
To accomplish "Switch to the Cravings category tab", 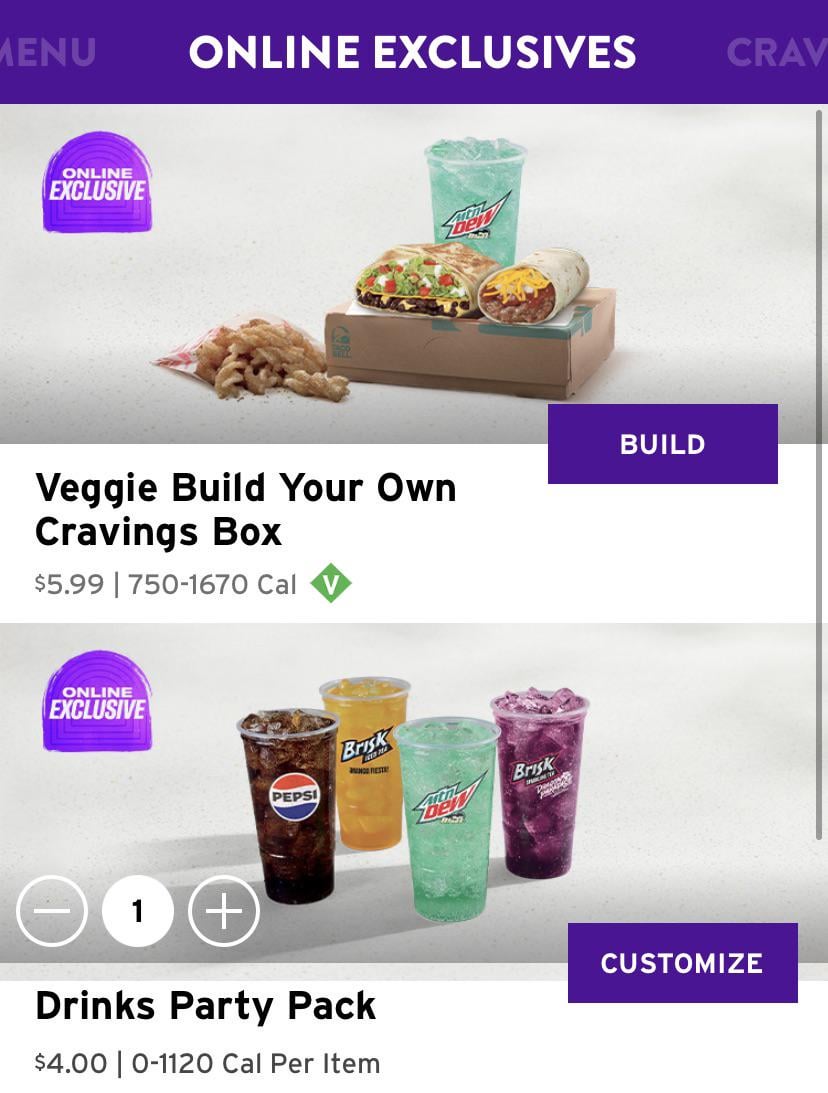I will click(776, 52).
